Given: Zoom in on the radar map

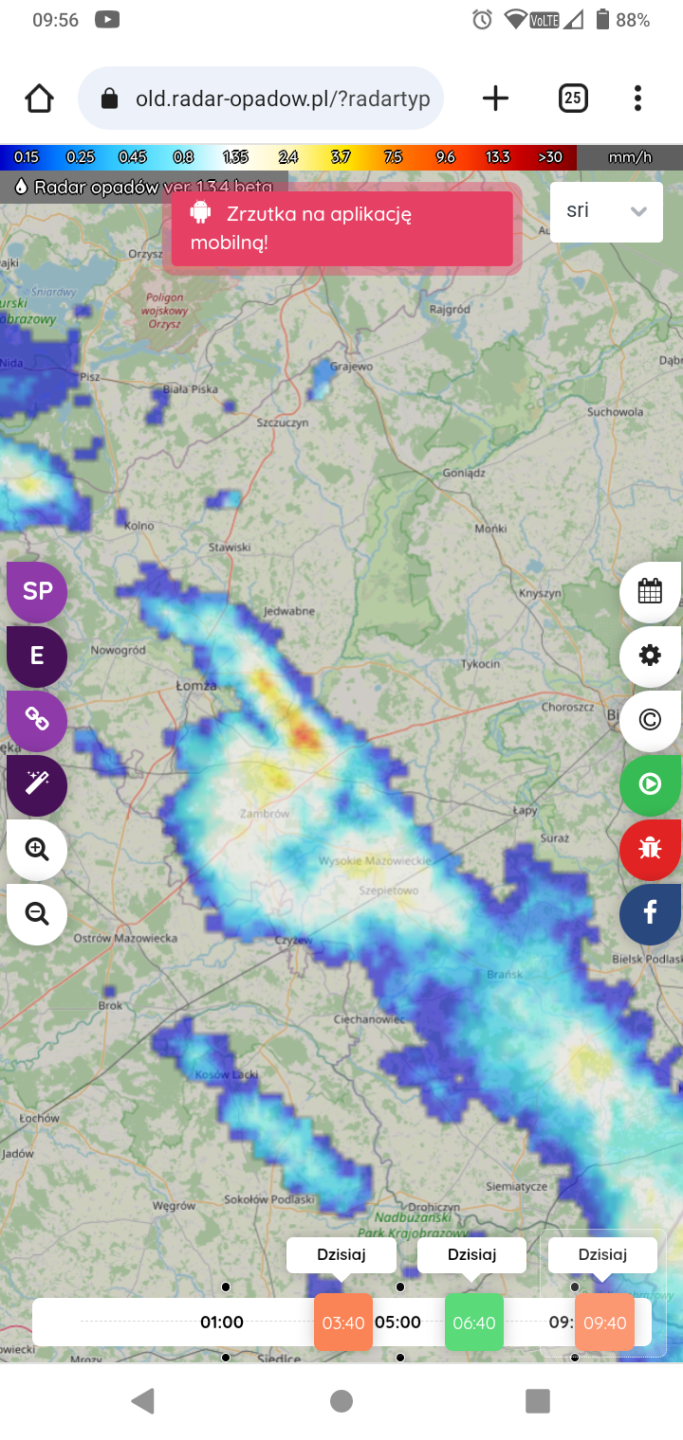Looking at the screenshot, I should pyautogui.click(x=37, y=850).
